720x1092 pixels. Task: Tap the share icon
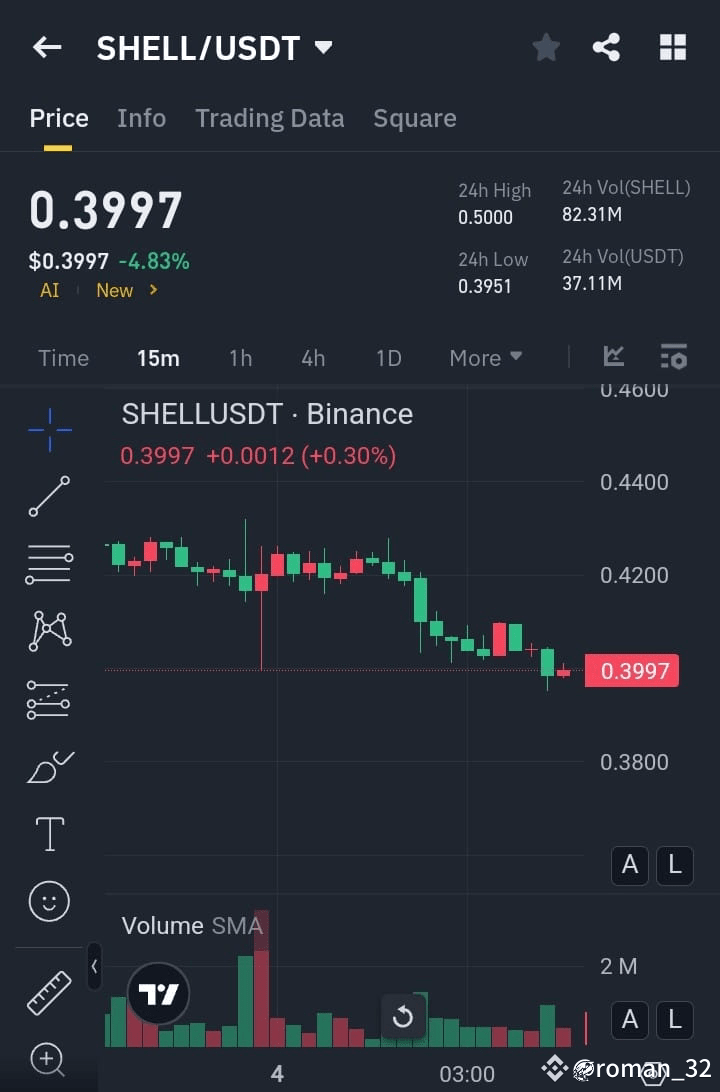[606, 46]
